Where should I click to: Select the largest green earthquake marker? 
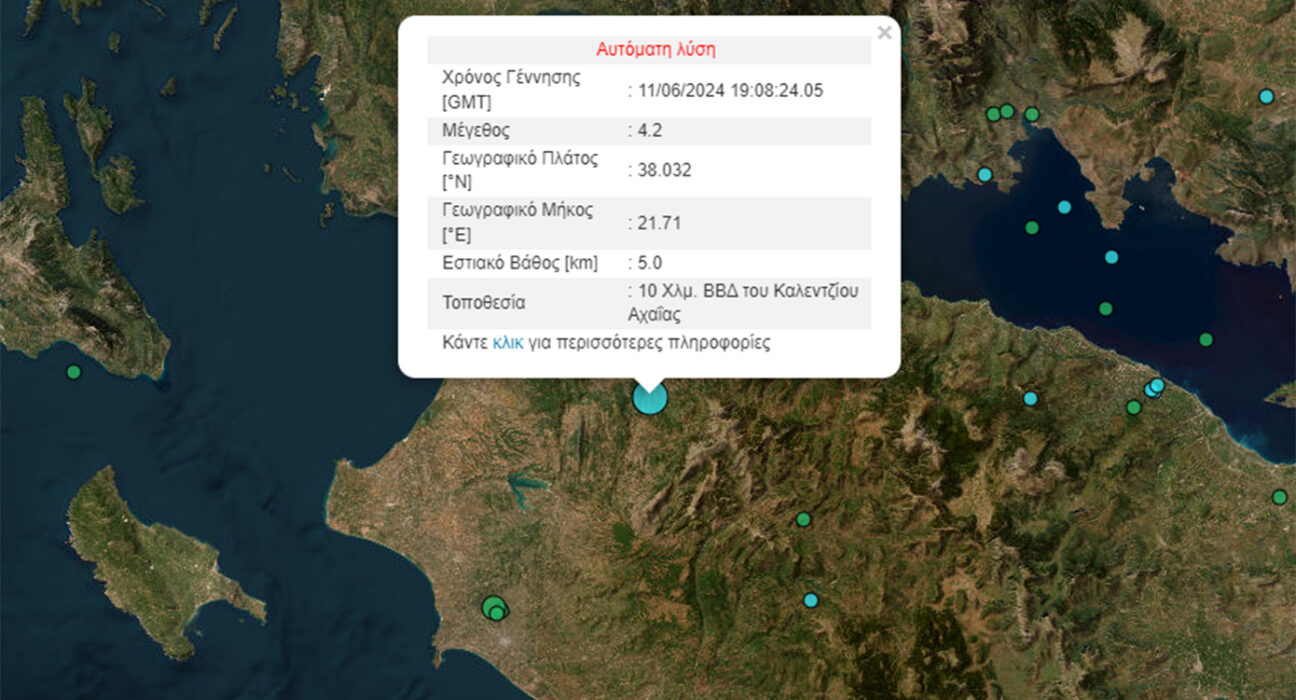[493, 606]
